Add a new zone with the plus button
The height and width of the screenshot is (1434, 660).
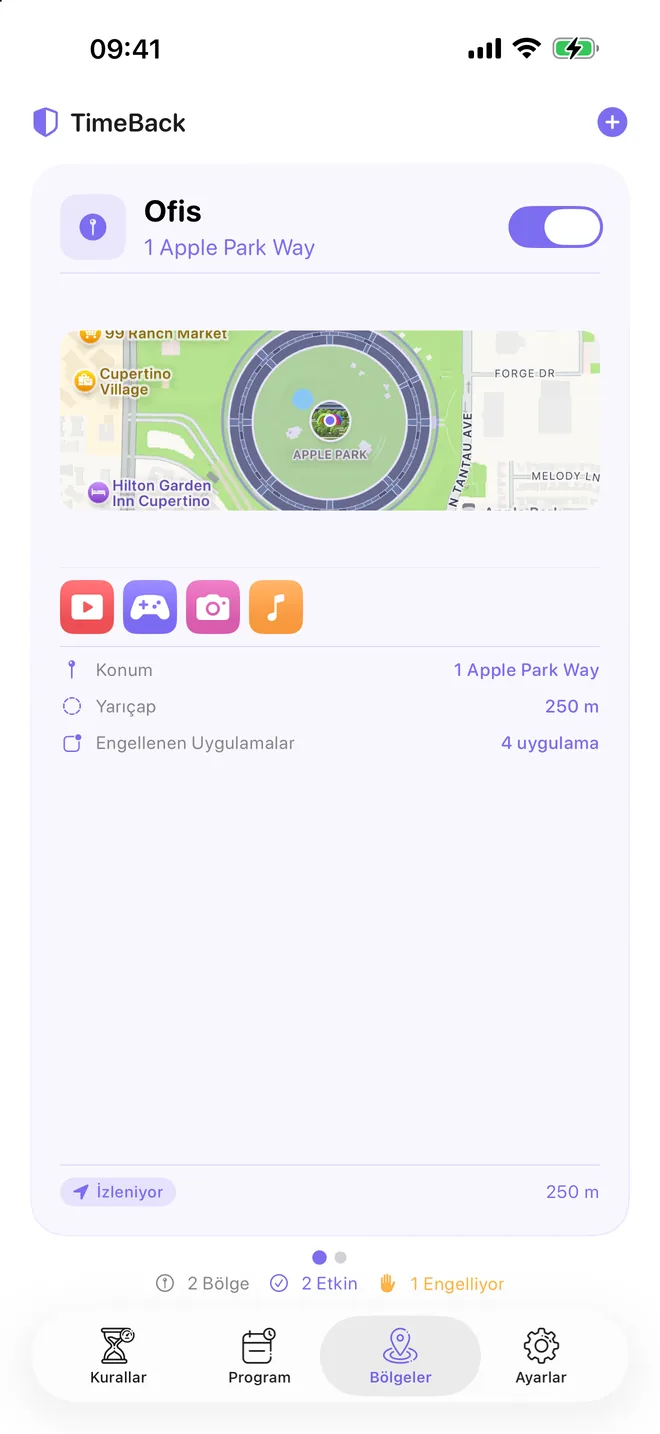[x=612, y=123]
